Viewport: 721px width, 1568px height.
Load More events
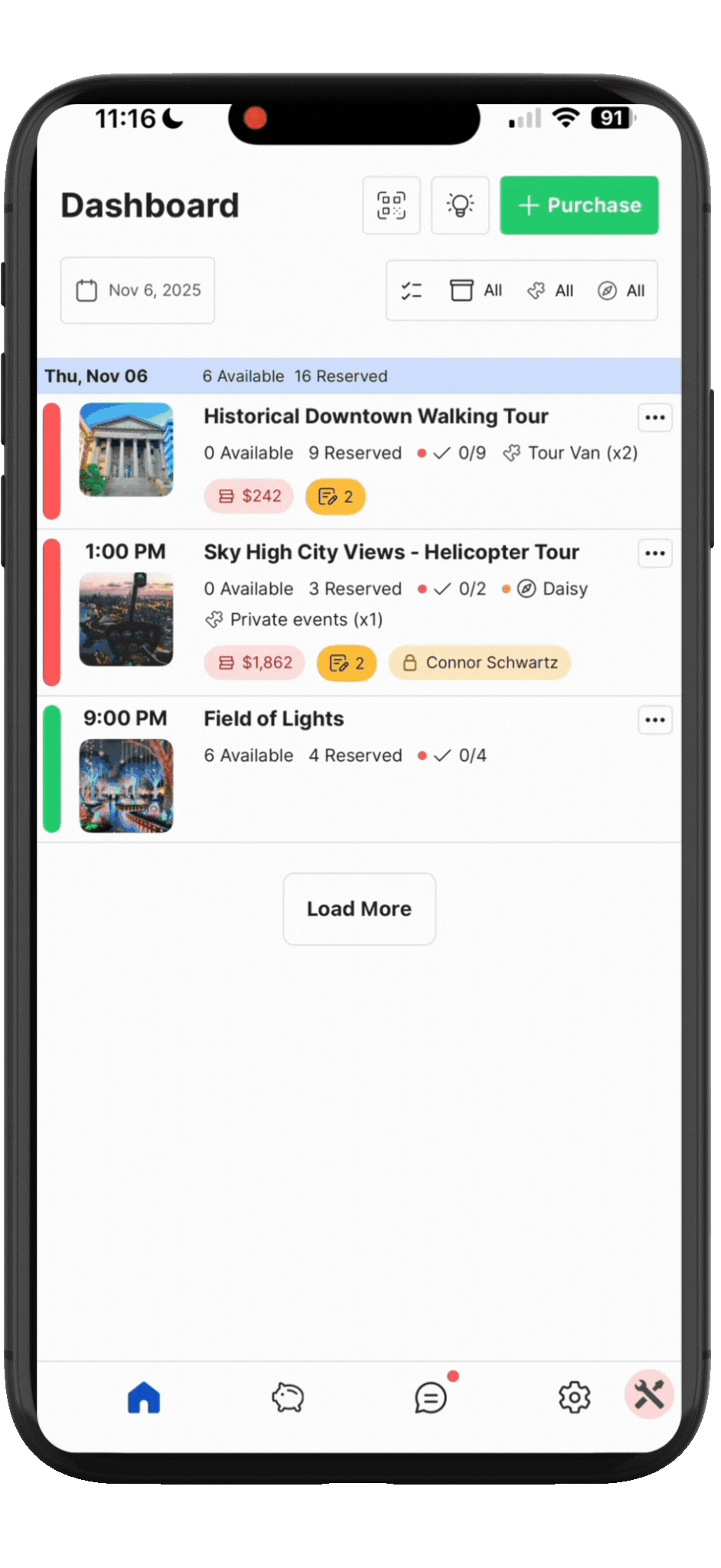[x=359, y=909]
